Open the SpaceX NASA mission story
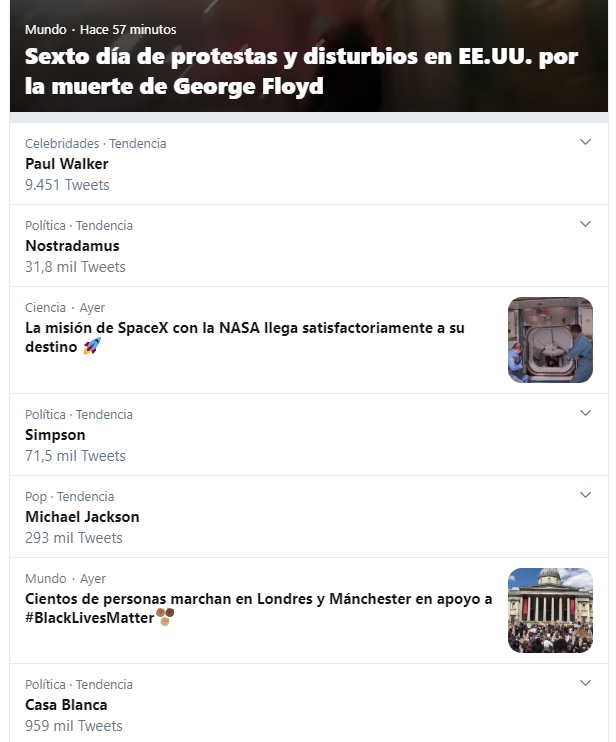 click(245, 337)
